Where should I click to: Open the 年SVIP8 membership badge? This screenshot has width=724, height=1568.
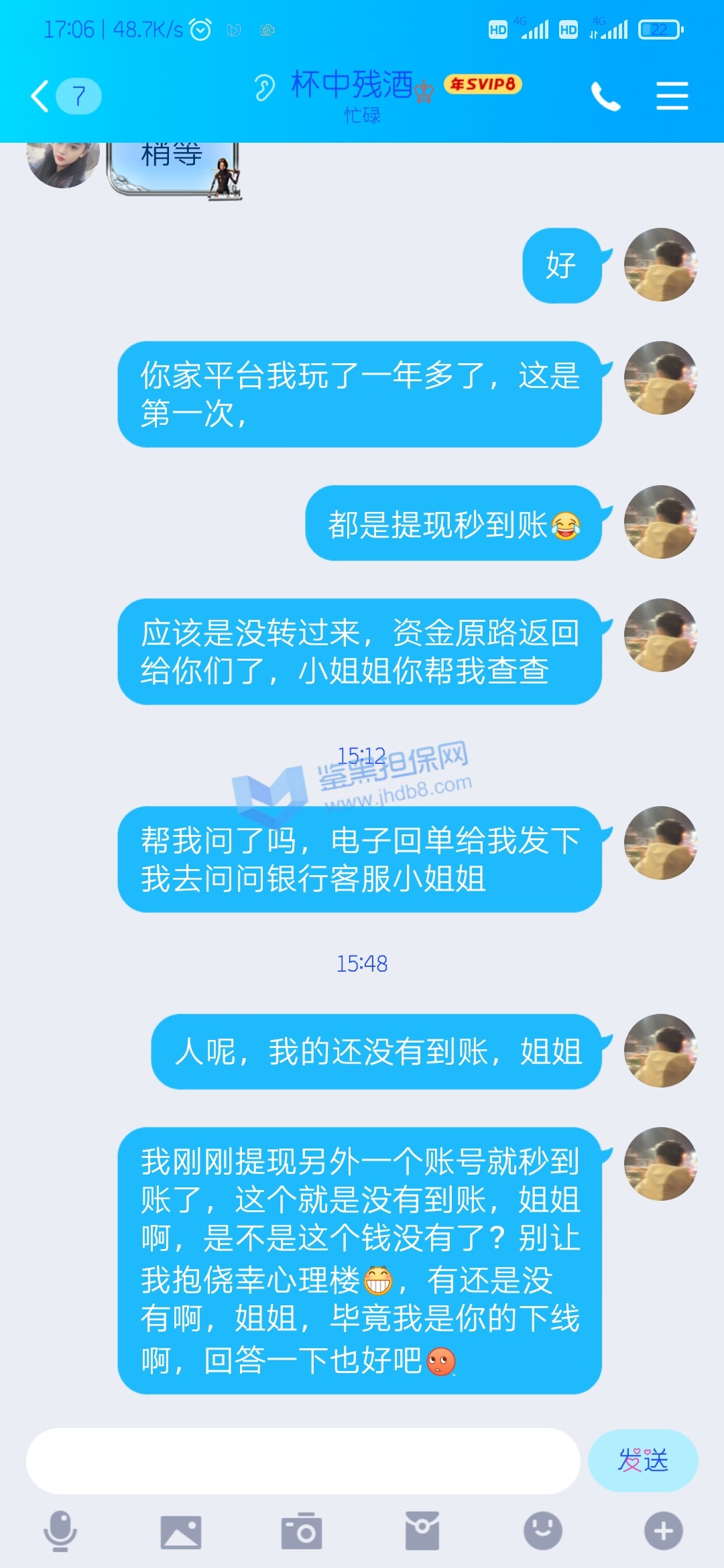pos(483,84)
